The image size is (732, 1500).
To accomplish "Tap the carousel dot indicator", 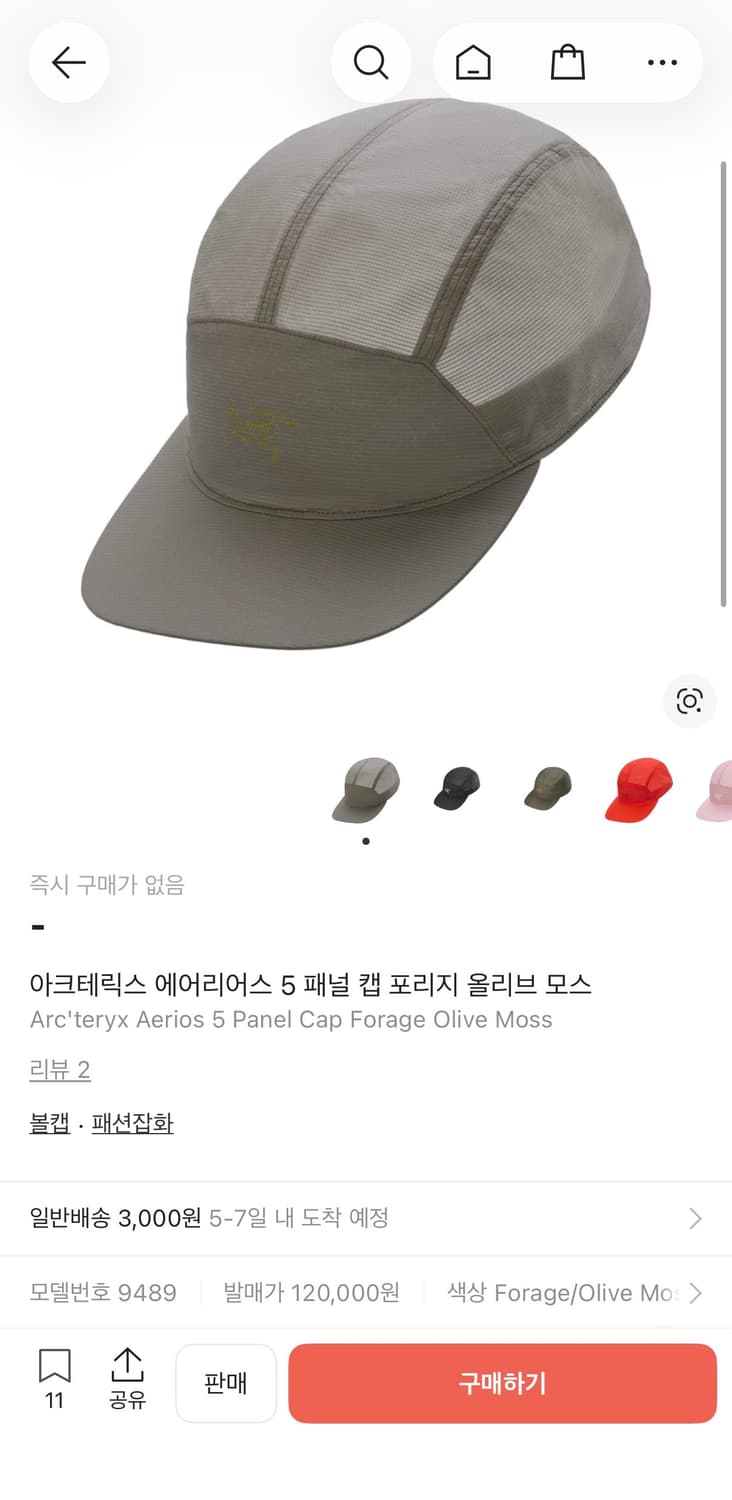I will [x=366, y=841].
